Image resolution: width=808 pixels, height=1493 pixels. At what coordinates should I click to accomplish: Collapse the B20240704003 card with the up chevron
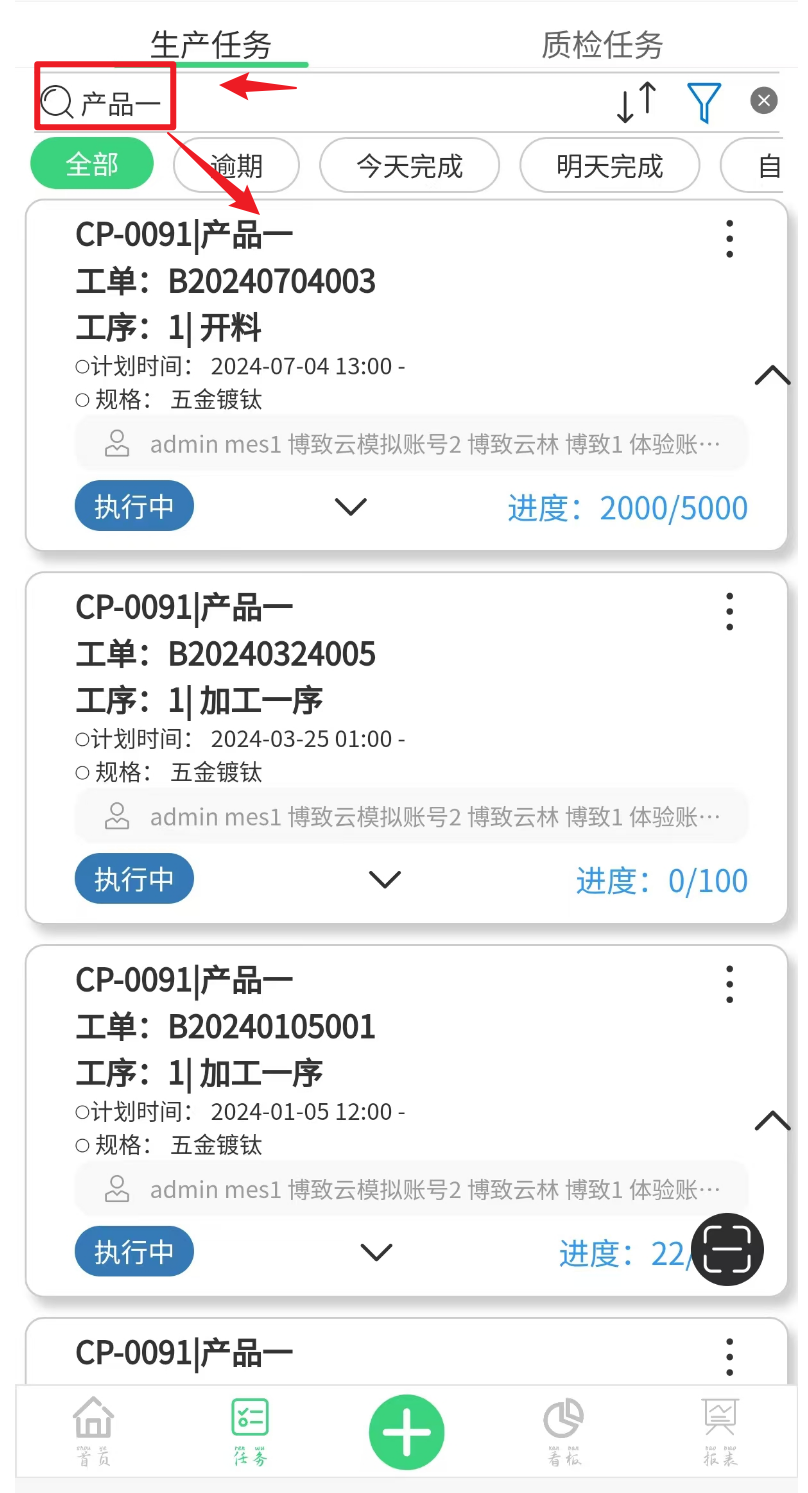coord(772,376)
